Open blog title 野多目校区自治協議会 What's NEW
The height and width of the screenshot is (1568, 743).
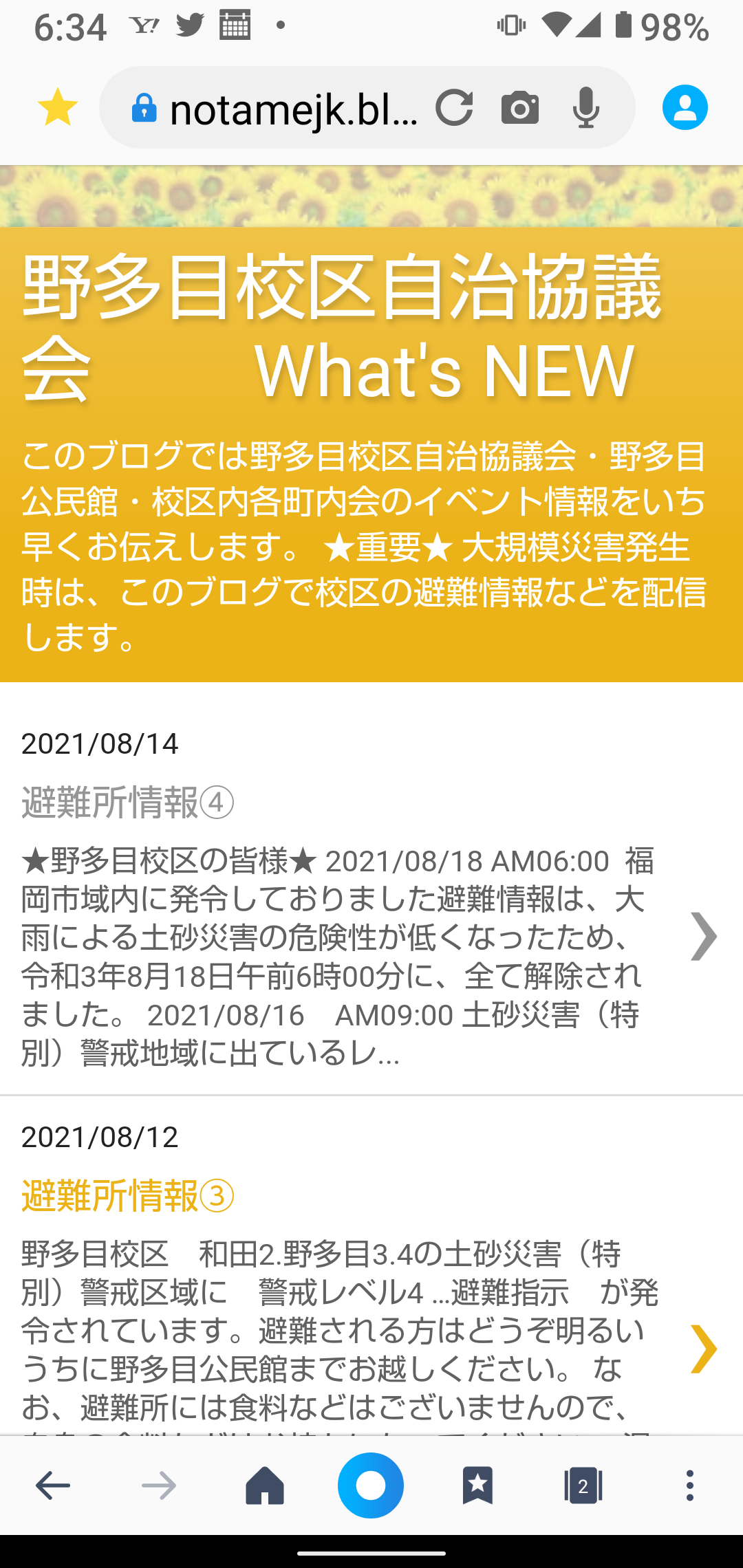click(x=341, y=328)
